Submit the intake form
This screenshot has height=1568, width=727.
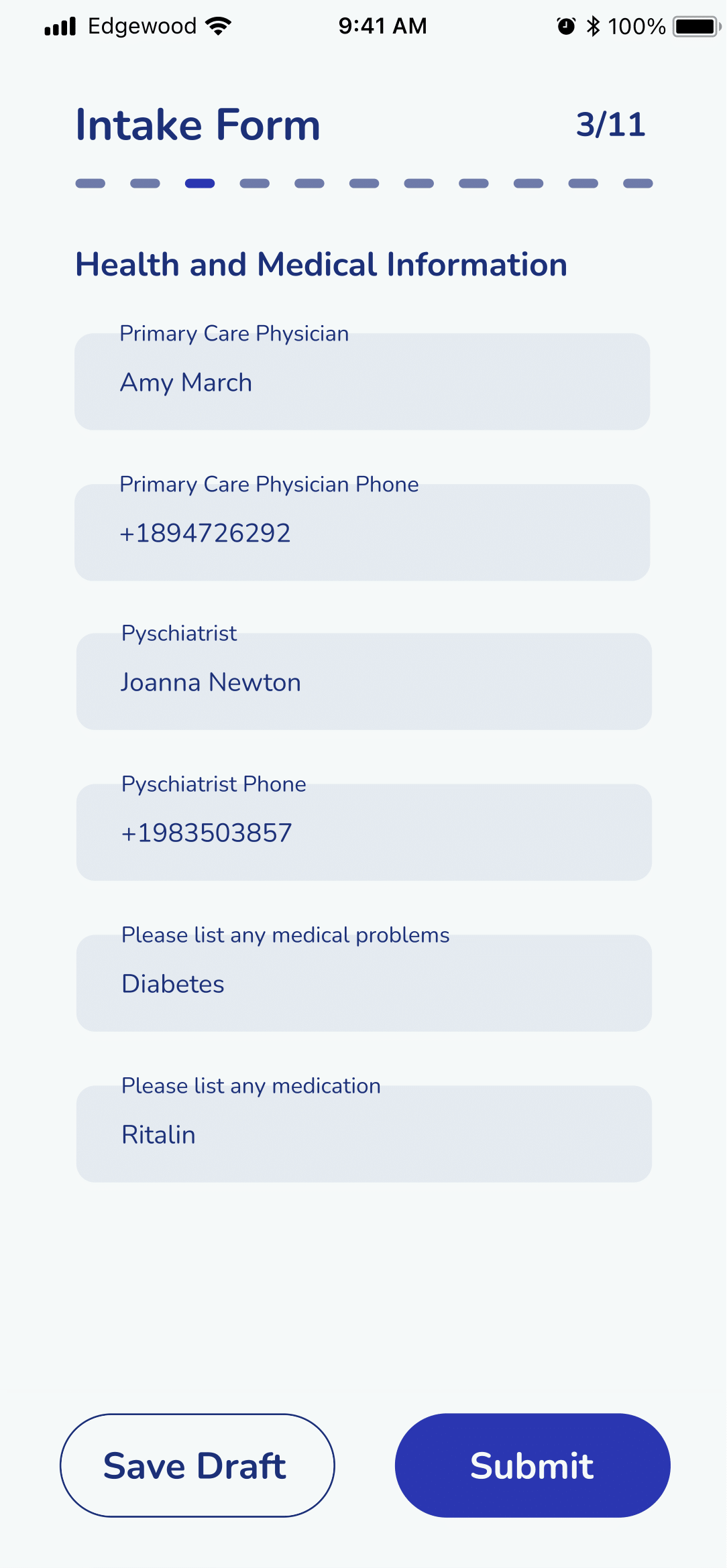pyautogui.click(x=533, y=1465)
